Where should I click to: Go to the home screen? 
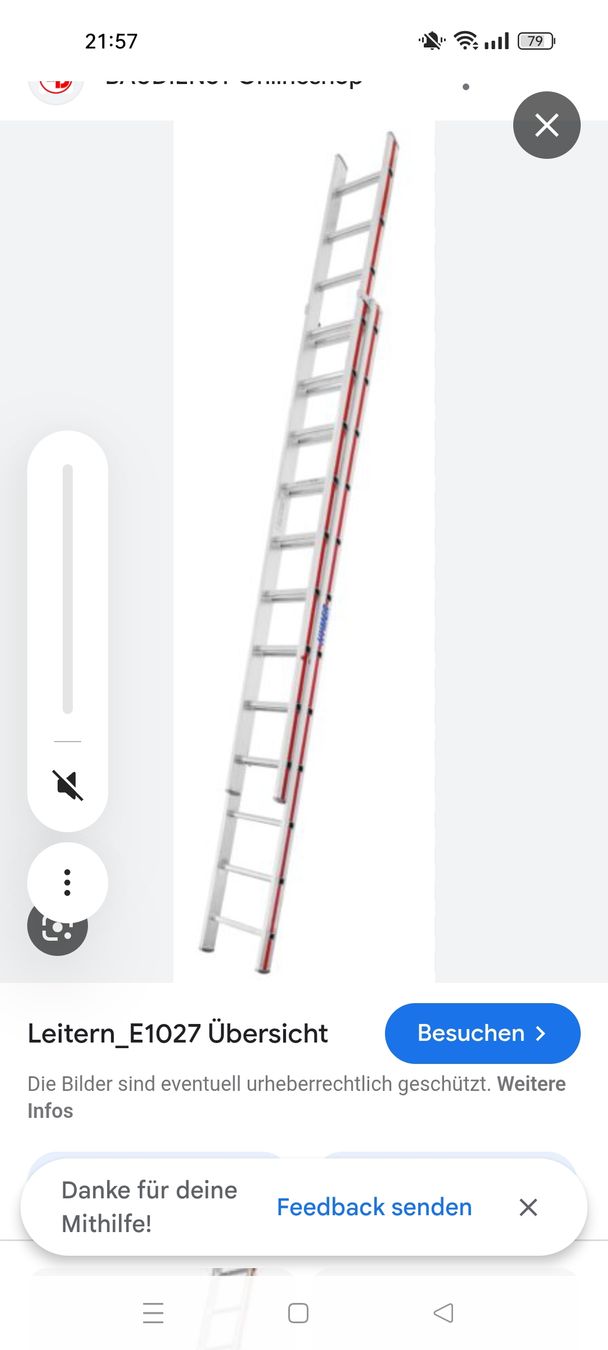(298, 1313)
